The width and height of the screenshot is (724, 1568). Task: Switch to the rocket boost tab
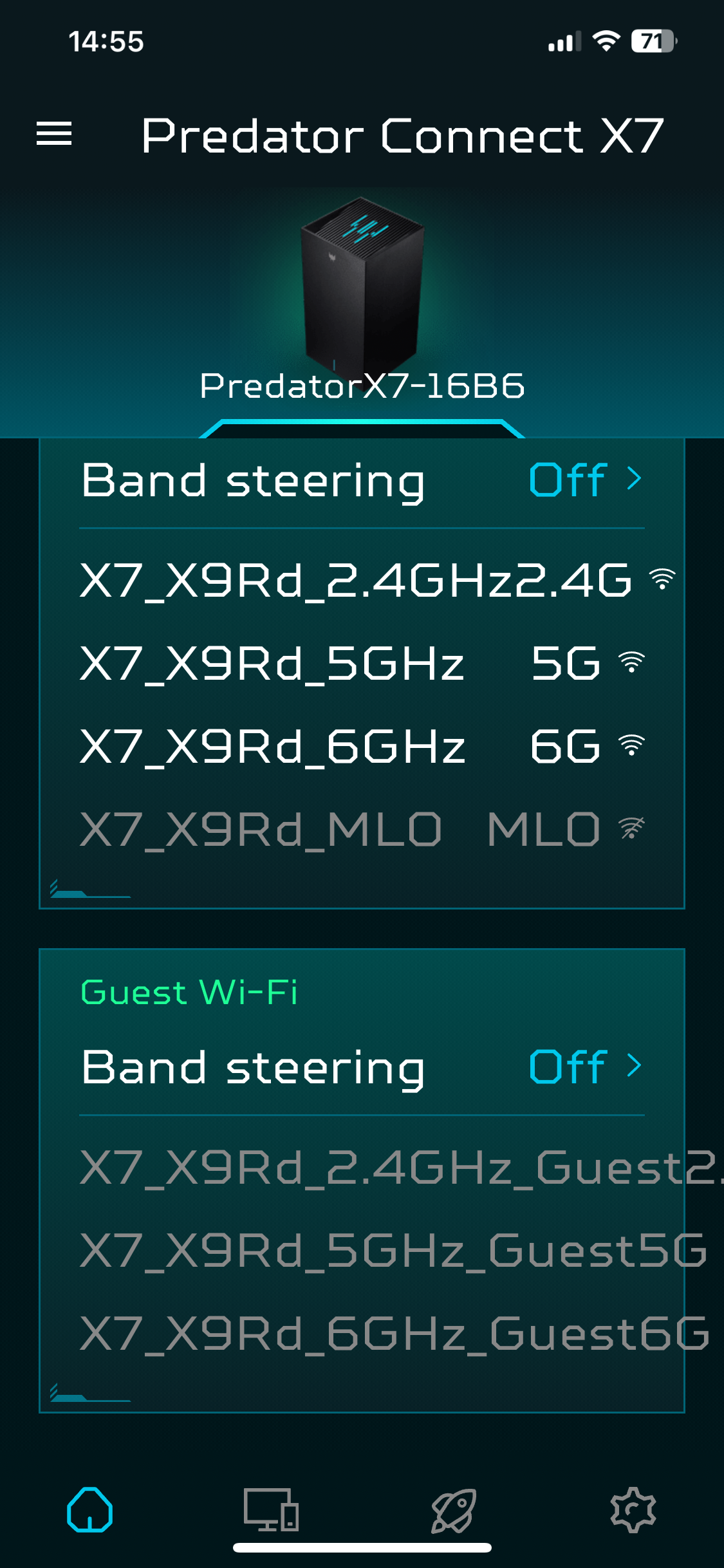click(x=453, y=1510)
